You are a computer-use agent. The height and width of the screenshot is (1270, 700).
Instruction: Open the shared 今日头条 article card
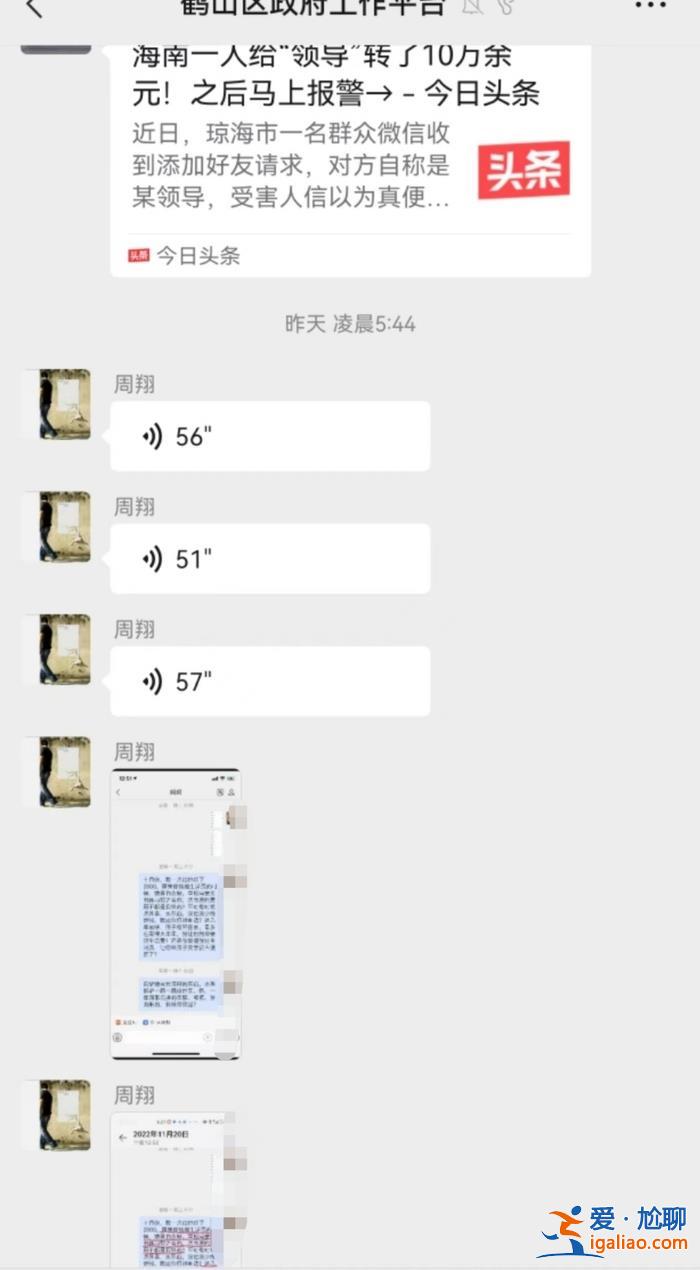tap(350, 150)
